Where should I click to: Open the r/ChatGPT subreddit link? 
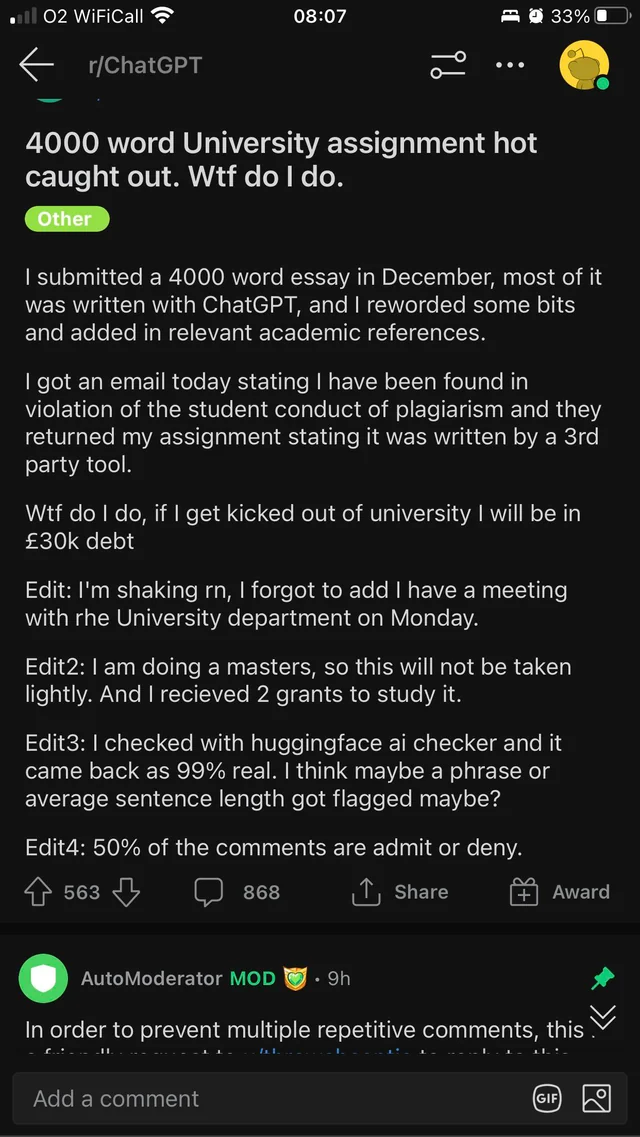pos(144,66)
